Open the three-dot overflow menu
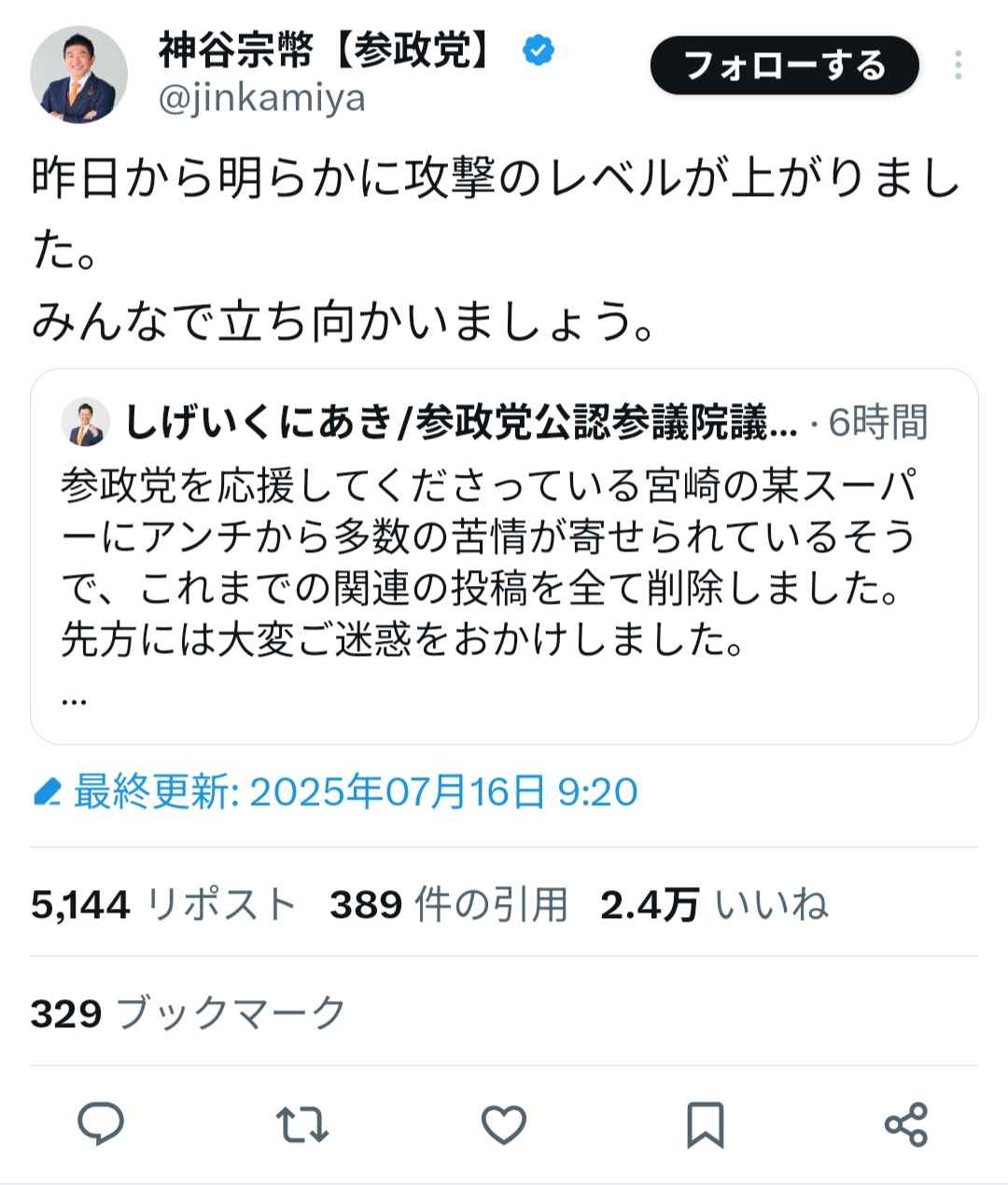The height and width of the screenshot is (1185, 1008). coord(959,66)
